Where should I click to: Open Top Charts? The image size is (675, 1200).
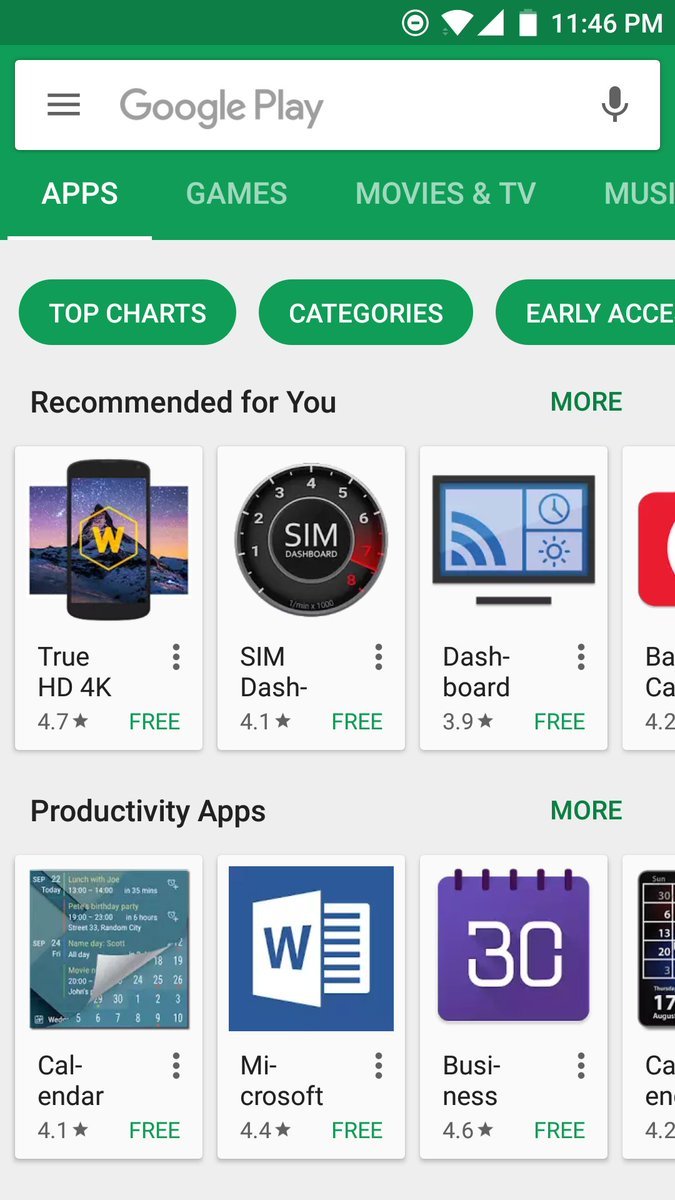point(128,313)
